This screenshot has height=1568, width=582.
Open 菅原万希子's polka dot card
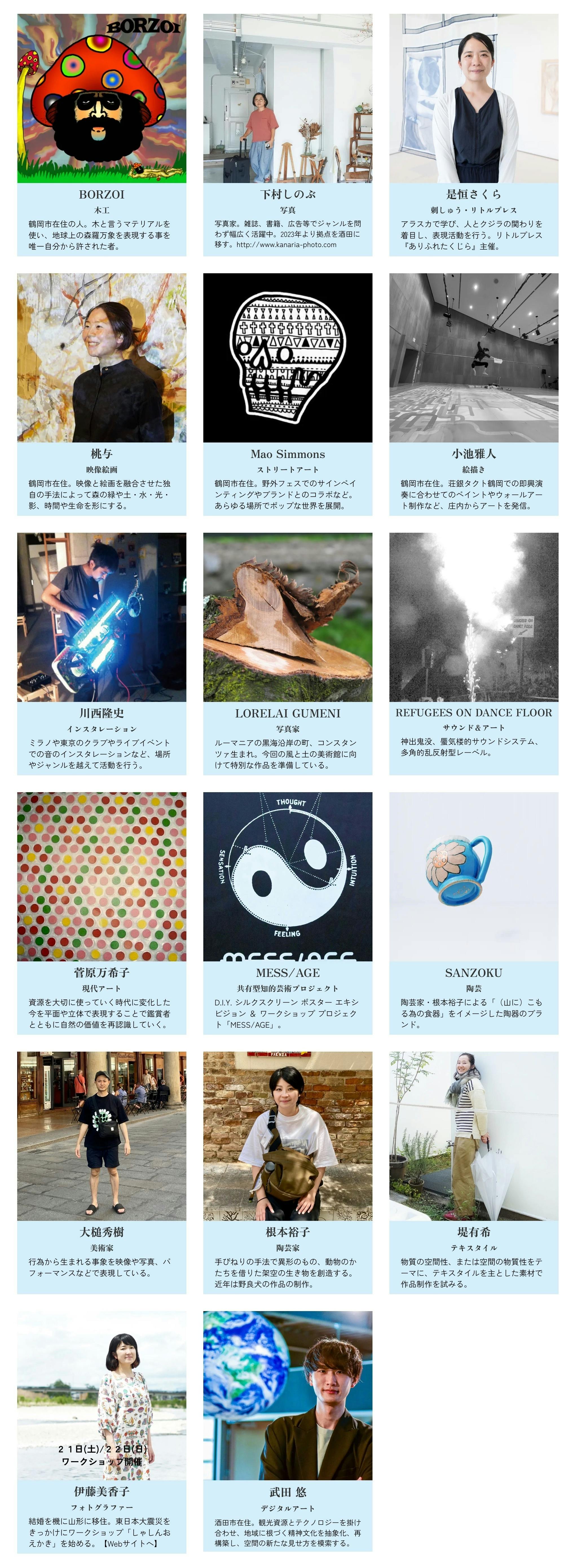(x=102, y=913)
